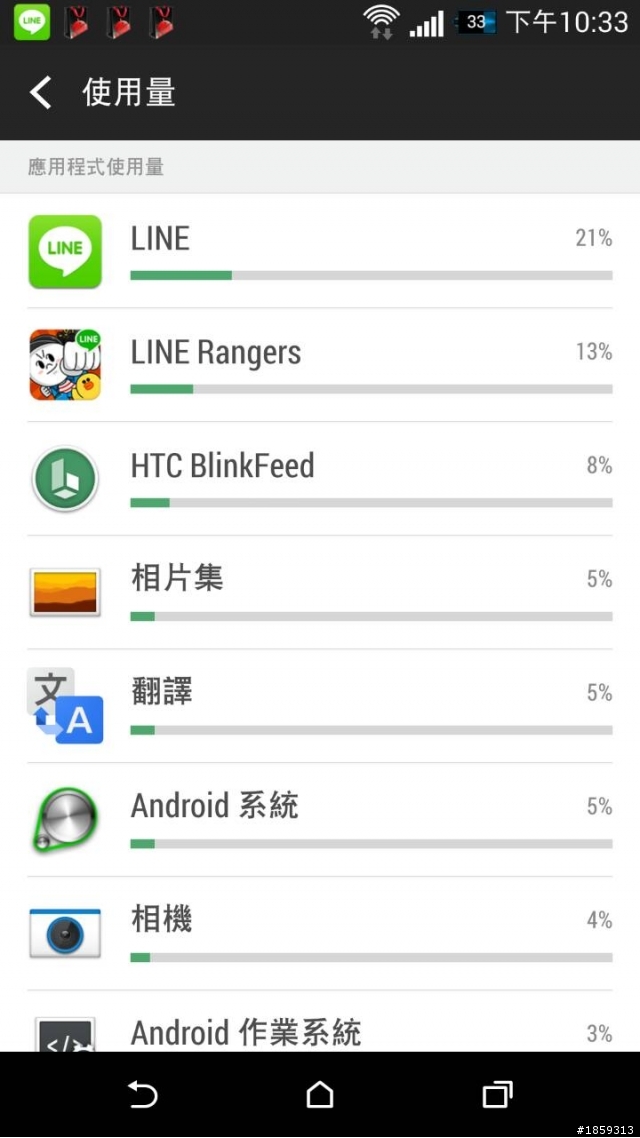The image size is (640, 1138).
Task: Go back from the 使用量 screen
Action: tap(40, 93)
